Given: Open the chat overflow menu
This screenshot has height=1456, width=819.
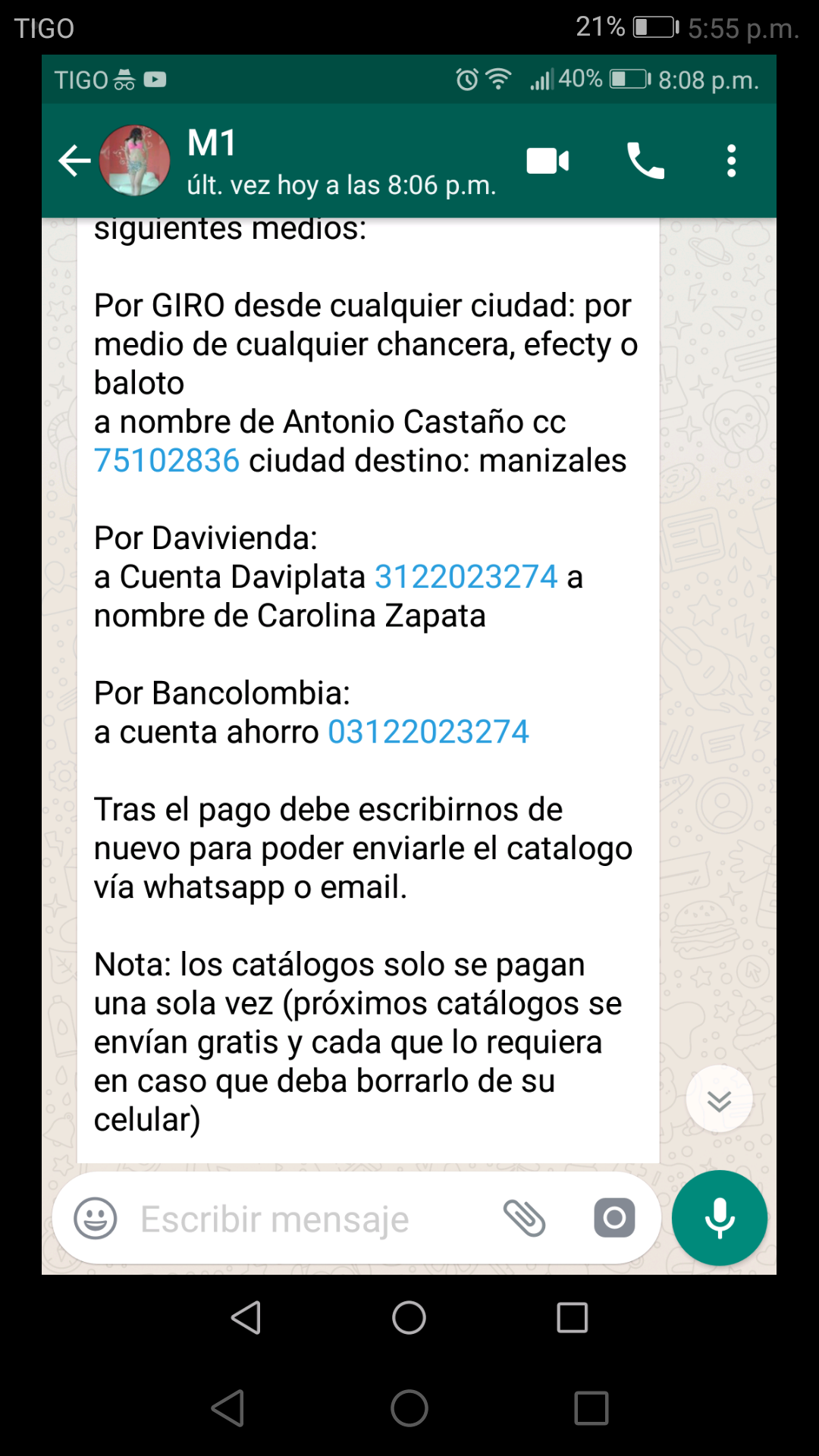Looking at the screenshot, I should (x=731, y=161).
